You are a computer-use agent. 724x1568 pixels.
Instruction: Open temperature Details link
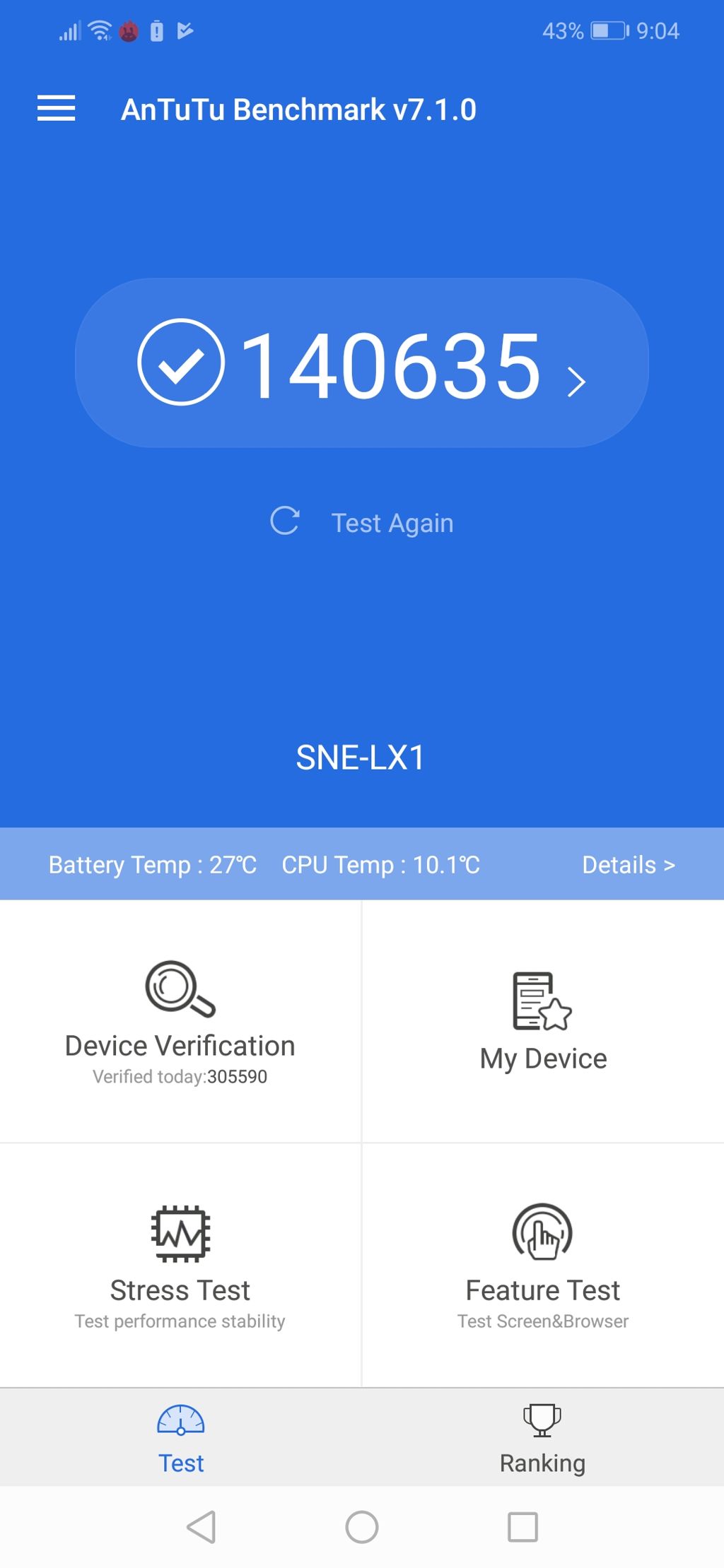click(x=628, y=865)
